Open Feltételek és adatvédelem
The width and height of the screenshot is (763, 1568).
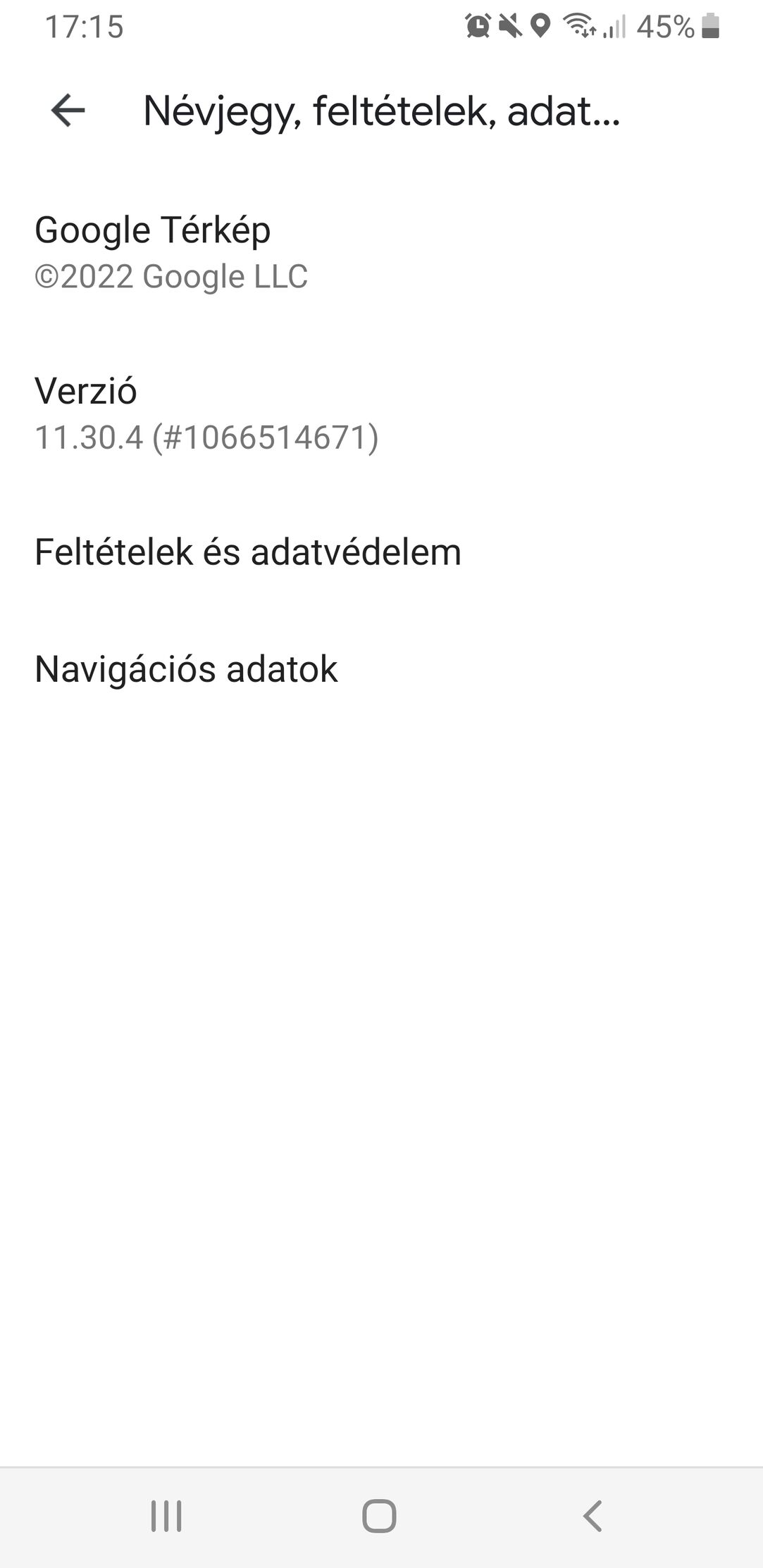381,552
